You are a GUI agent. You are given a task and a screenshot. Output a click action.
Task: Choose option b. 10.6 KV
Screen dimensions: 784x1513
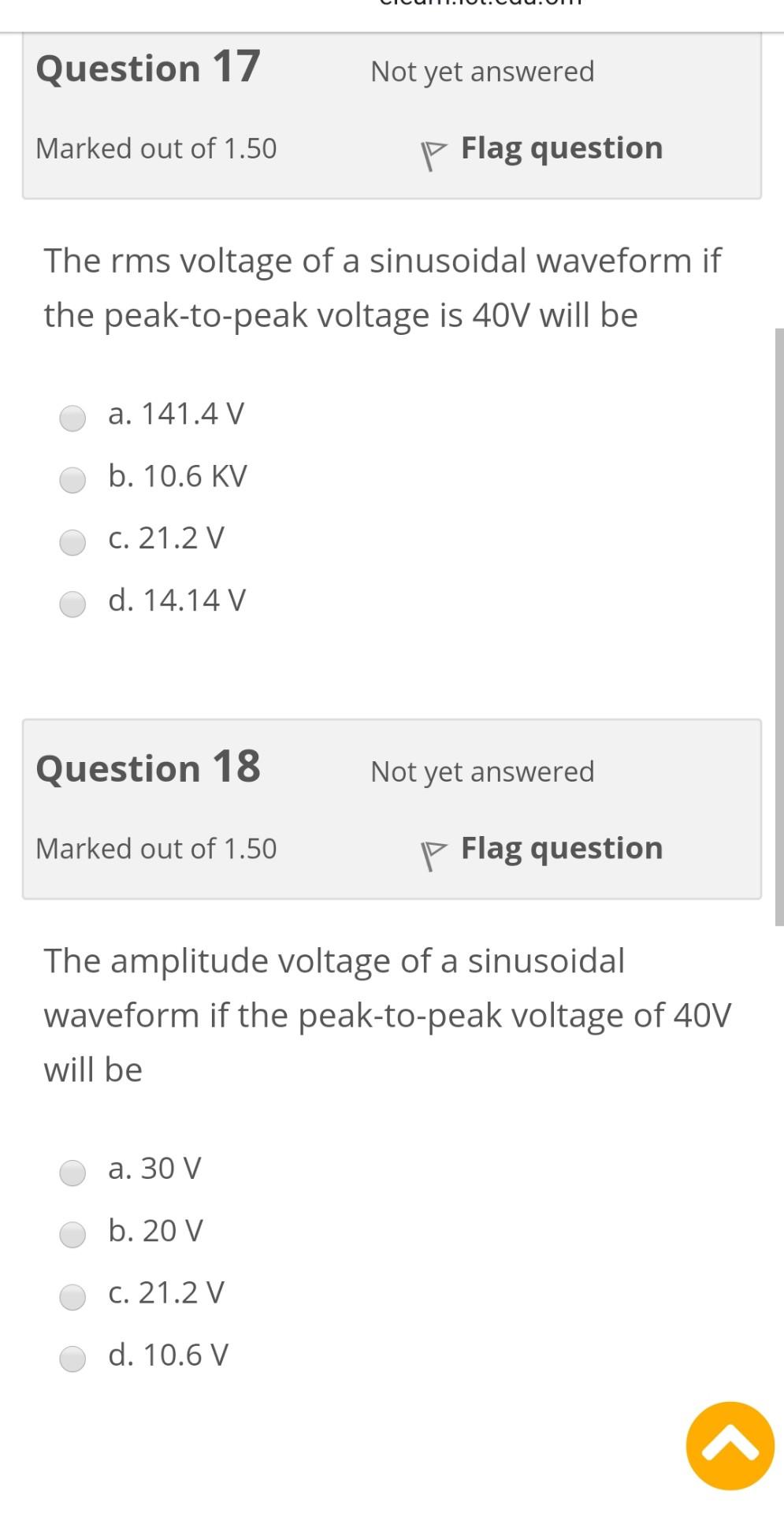point(73,479)
